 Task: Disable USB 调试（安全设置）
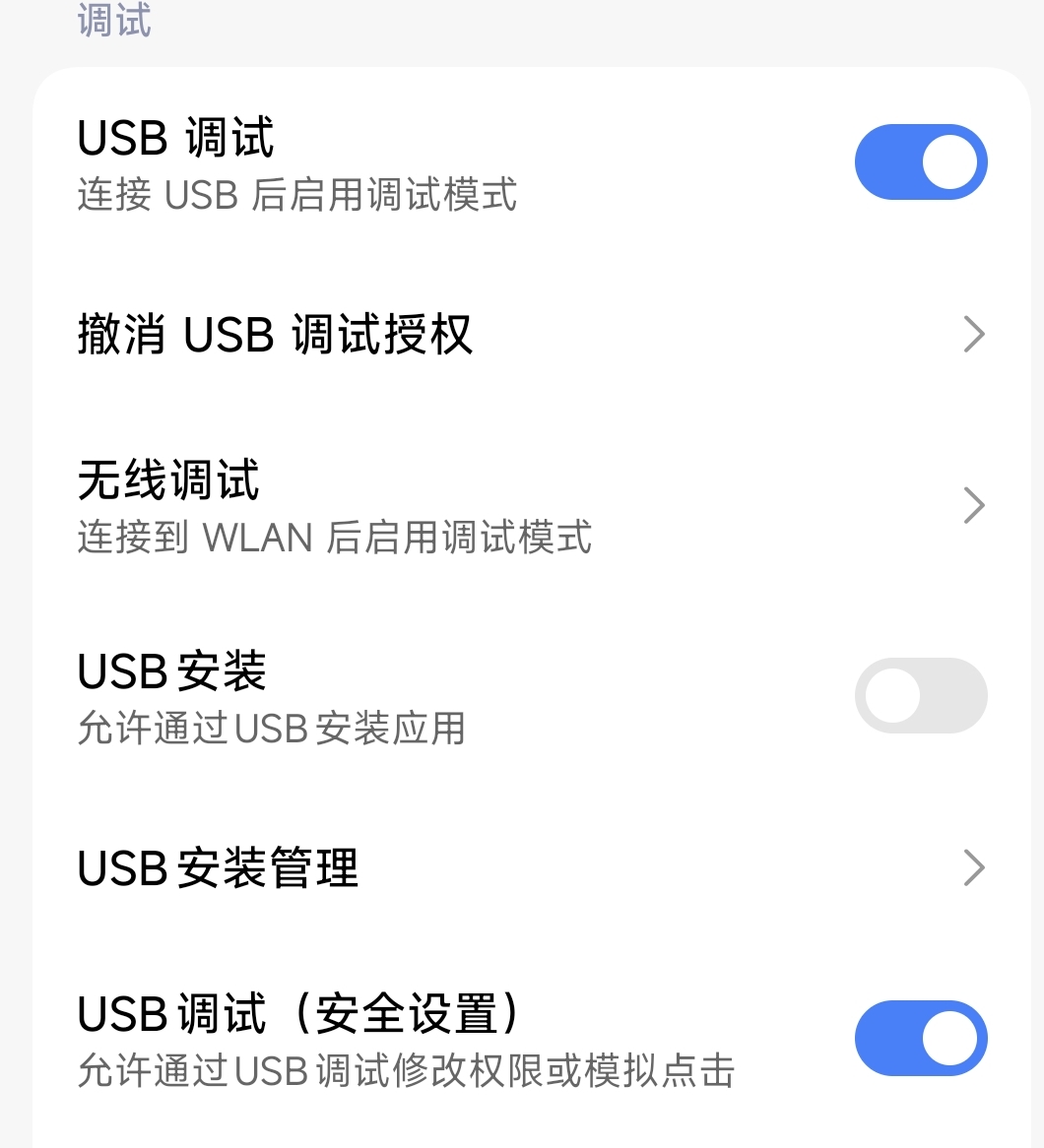point(921,1038)
